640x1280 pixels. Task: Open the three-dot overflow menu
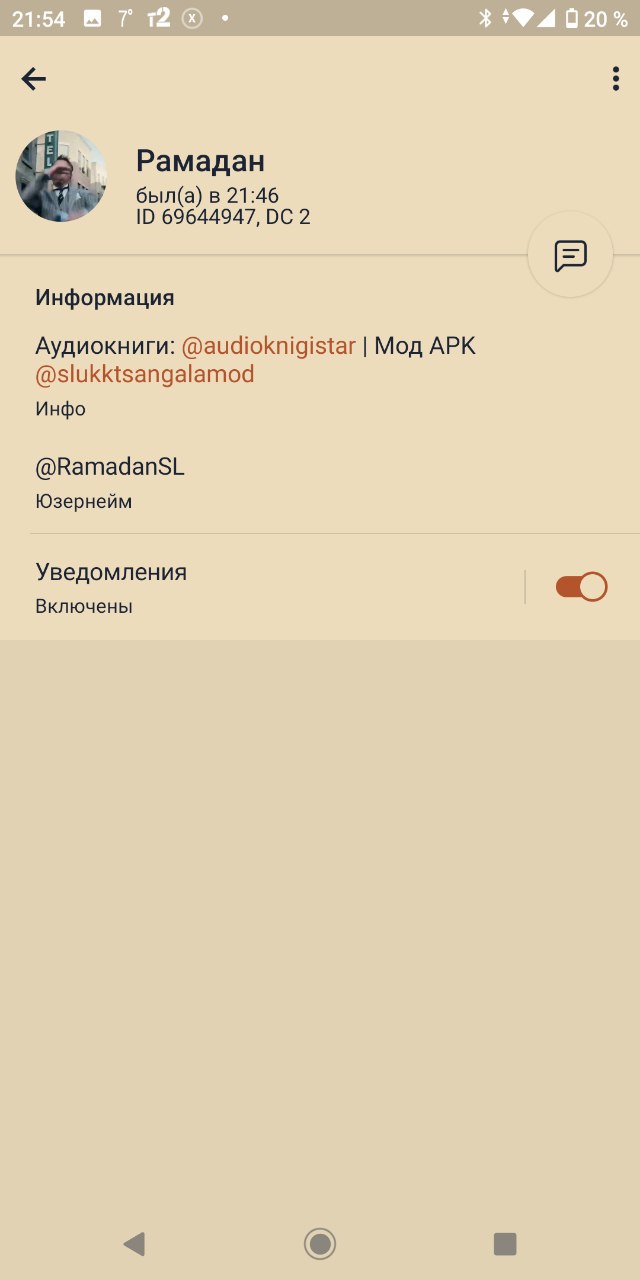pyautogui.click(x=615, y=79)
